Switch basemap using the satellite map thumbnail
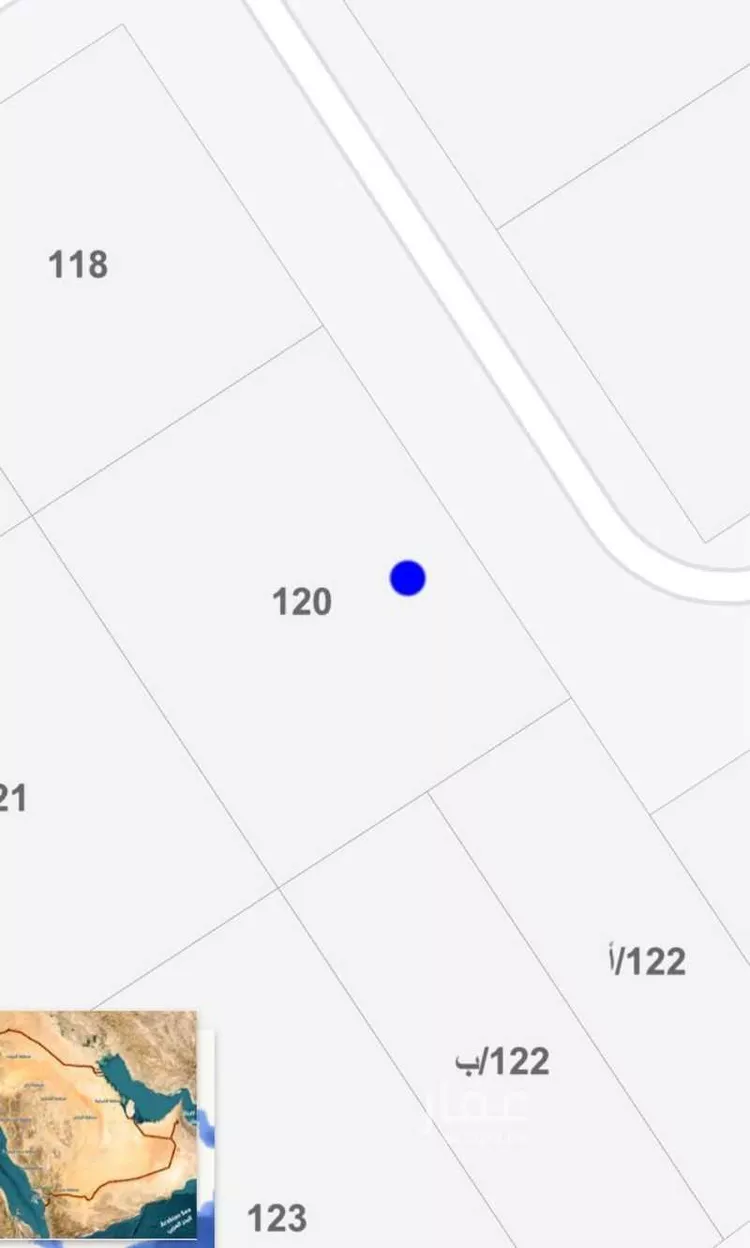Image resolution: width=750 pixels, height=1248 pixels. click(x=98, y=1124)
